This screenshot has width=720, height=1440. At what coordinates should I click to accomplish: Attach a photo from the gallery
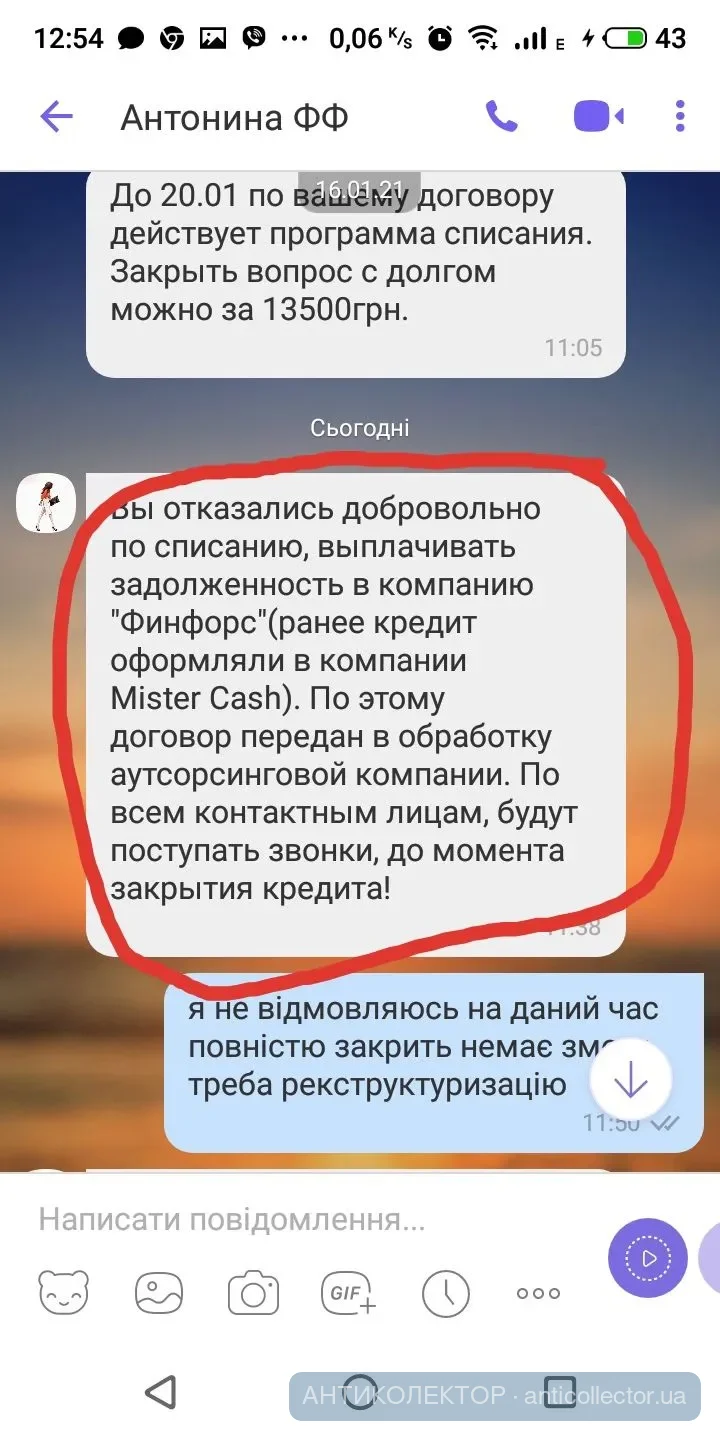[x=158, y=1293]
